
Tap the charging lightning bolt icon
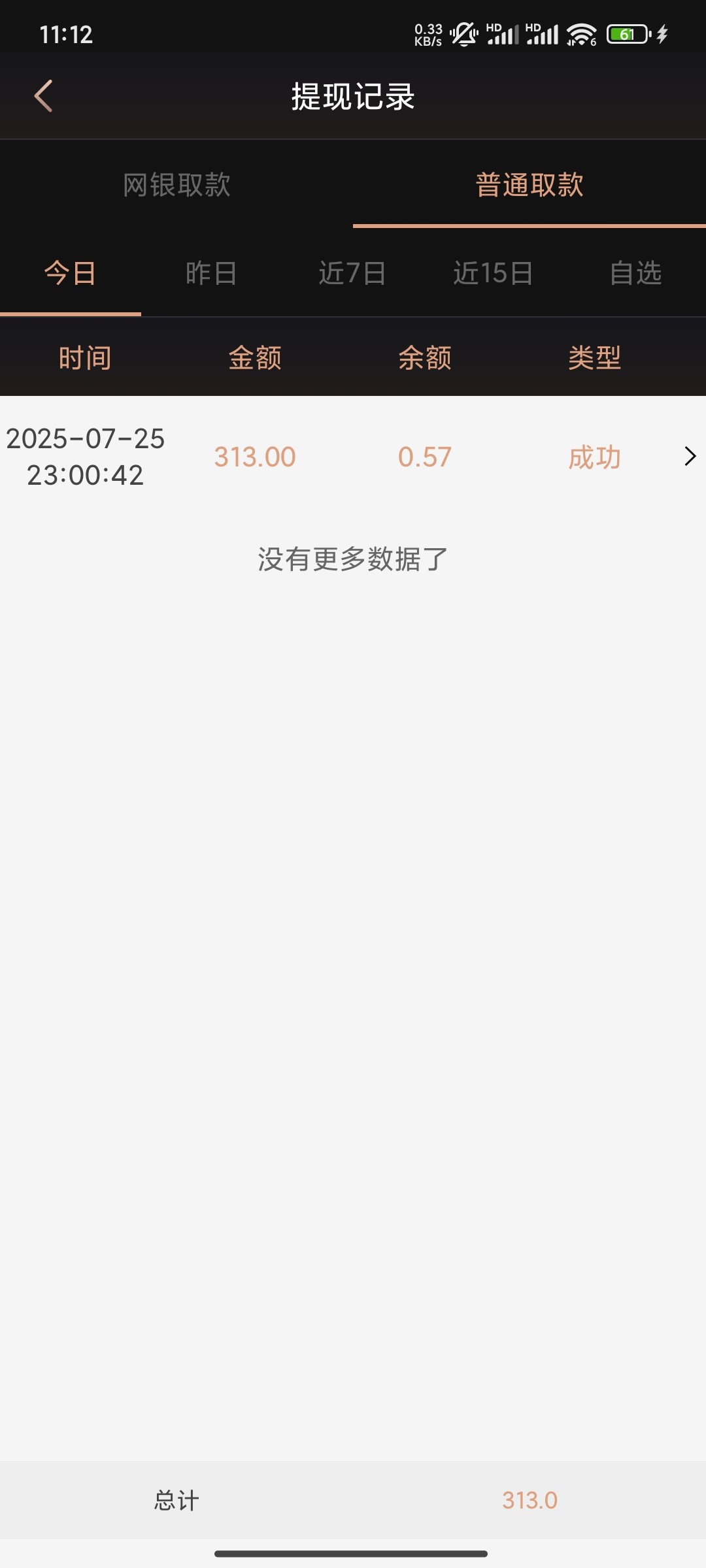(662, 34)
